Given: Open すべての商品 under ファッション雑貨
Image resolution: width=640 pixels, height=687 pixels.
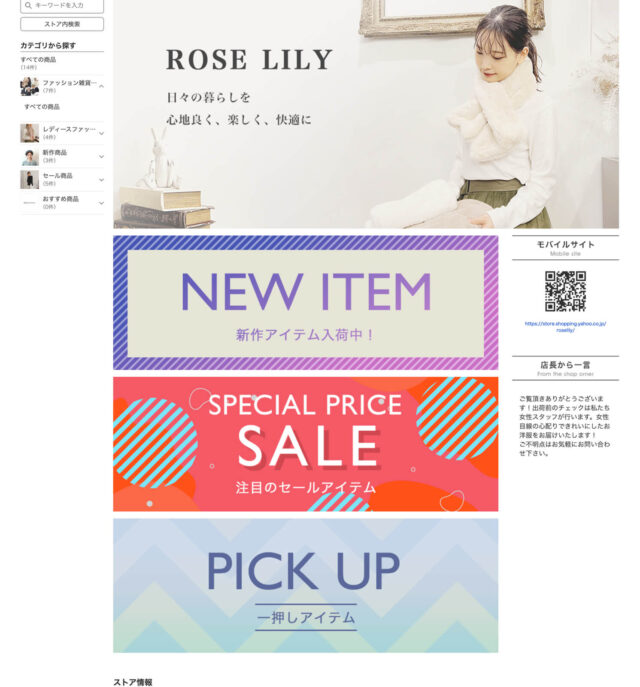Looking at the screenshot, I should [x=42, y=107].
